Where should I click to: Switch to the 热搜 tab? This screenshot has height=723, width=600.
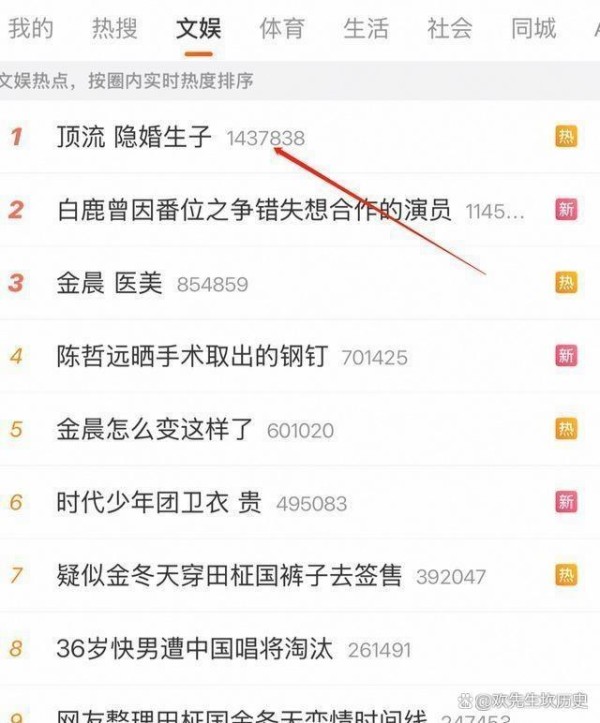(x=114, y=29)
